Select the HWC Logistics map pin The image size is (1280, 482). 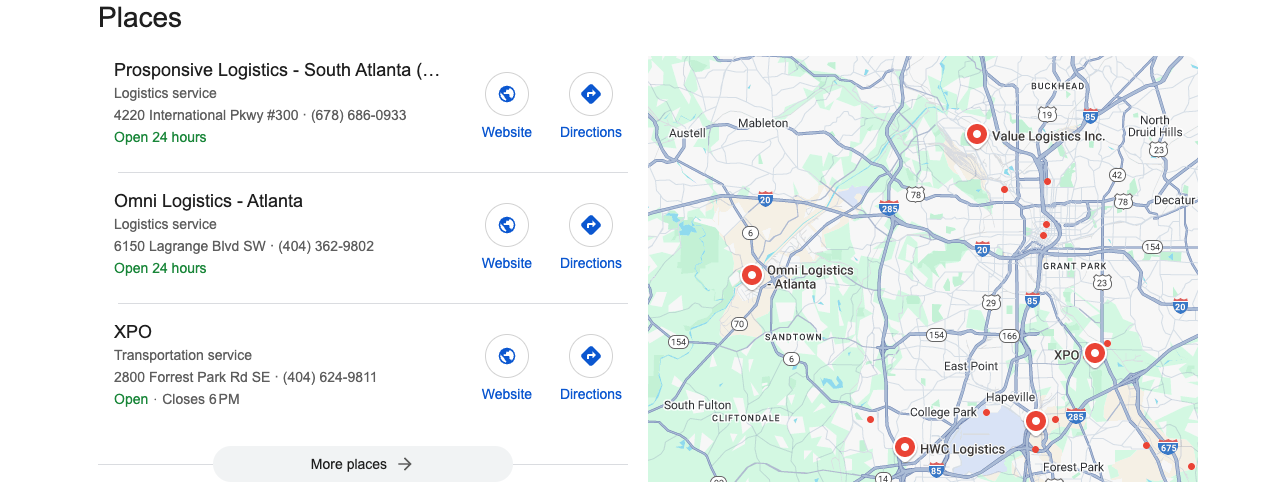(x=905, y=447)
